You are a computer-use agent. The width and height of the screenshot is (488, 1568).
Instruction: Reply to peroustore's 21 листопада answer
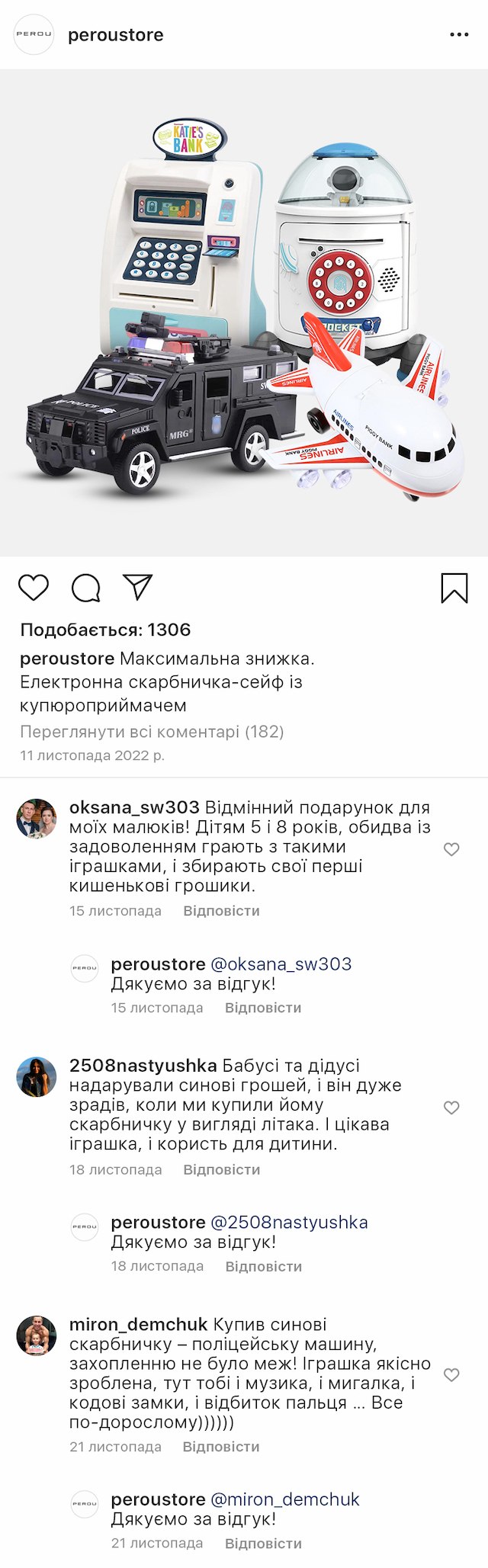pyautogui.click(x=263, y=1544)
